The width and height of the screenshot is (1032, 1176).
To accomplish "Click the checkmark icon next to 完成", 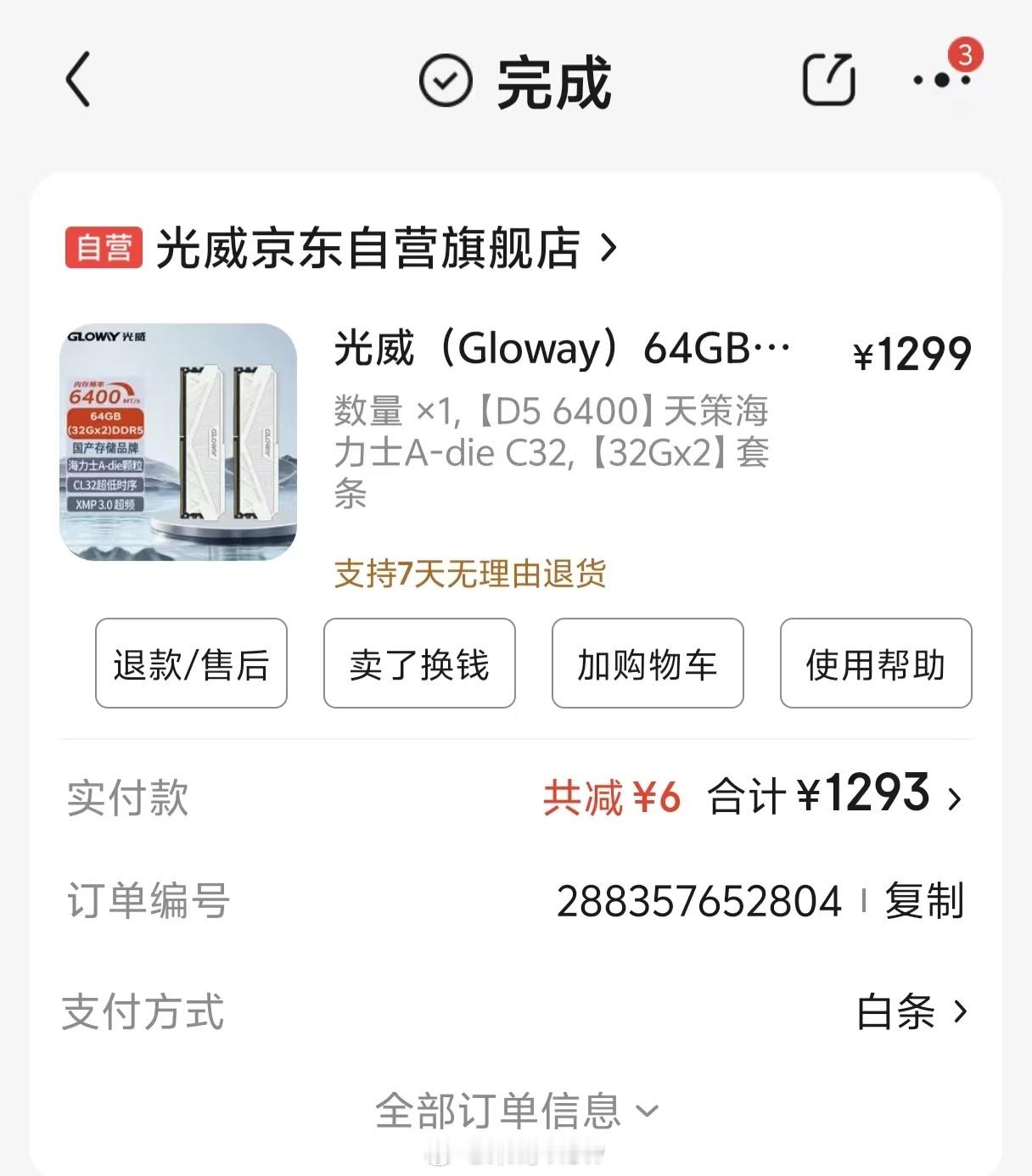I will coord(445,82).
